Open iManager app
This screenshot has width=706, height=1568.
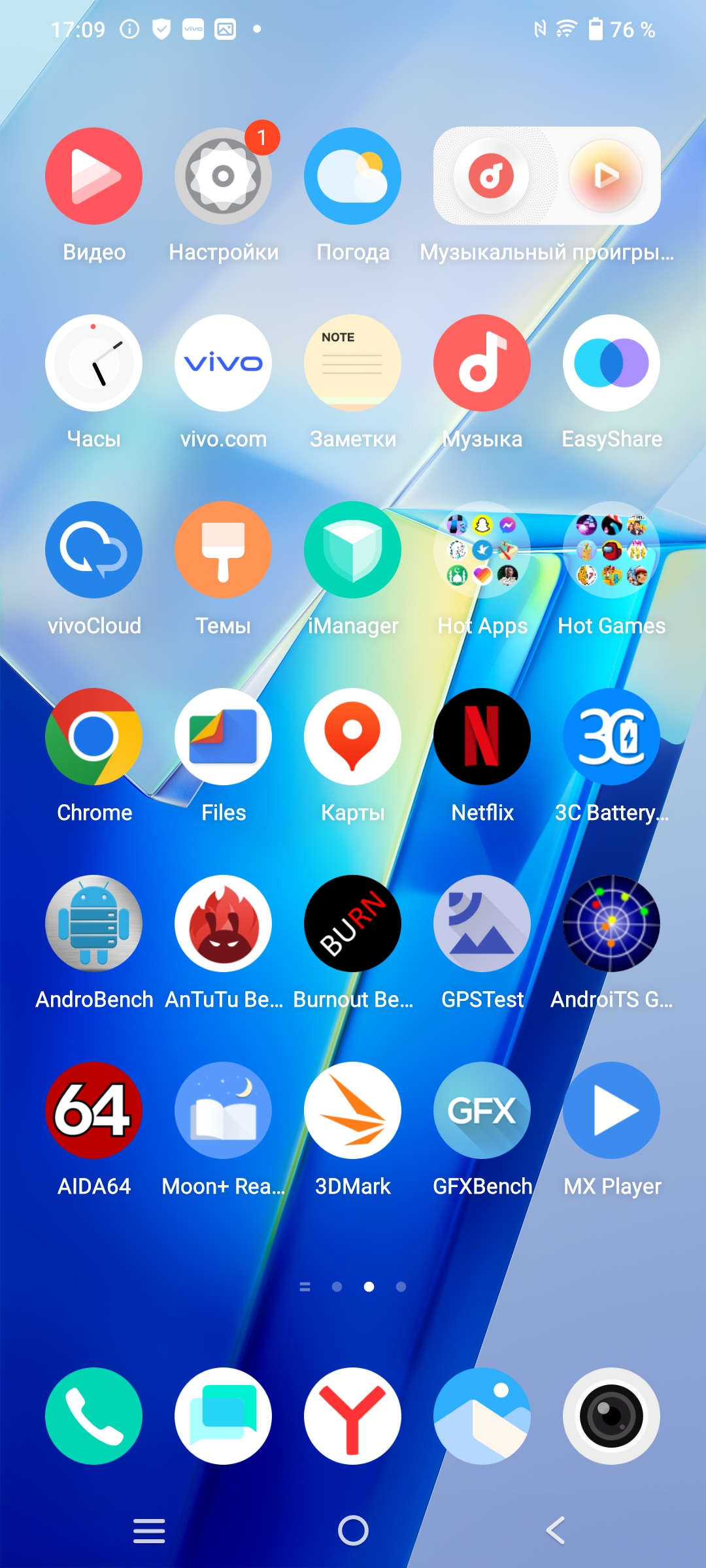point(352,550)
